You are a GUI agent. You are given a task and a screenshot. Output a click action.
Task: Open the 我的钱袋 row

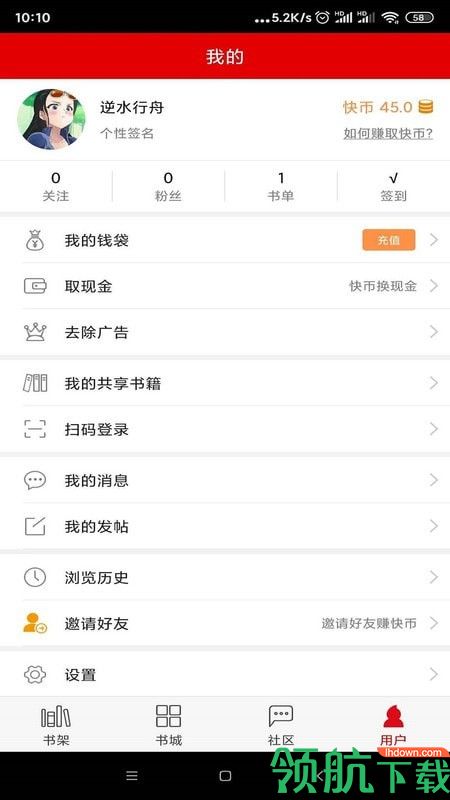point(225,240)
